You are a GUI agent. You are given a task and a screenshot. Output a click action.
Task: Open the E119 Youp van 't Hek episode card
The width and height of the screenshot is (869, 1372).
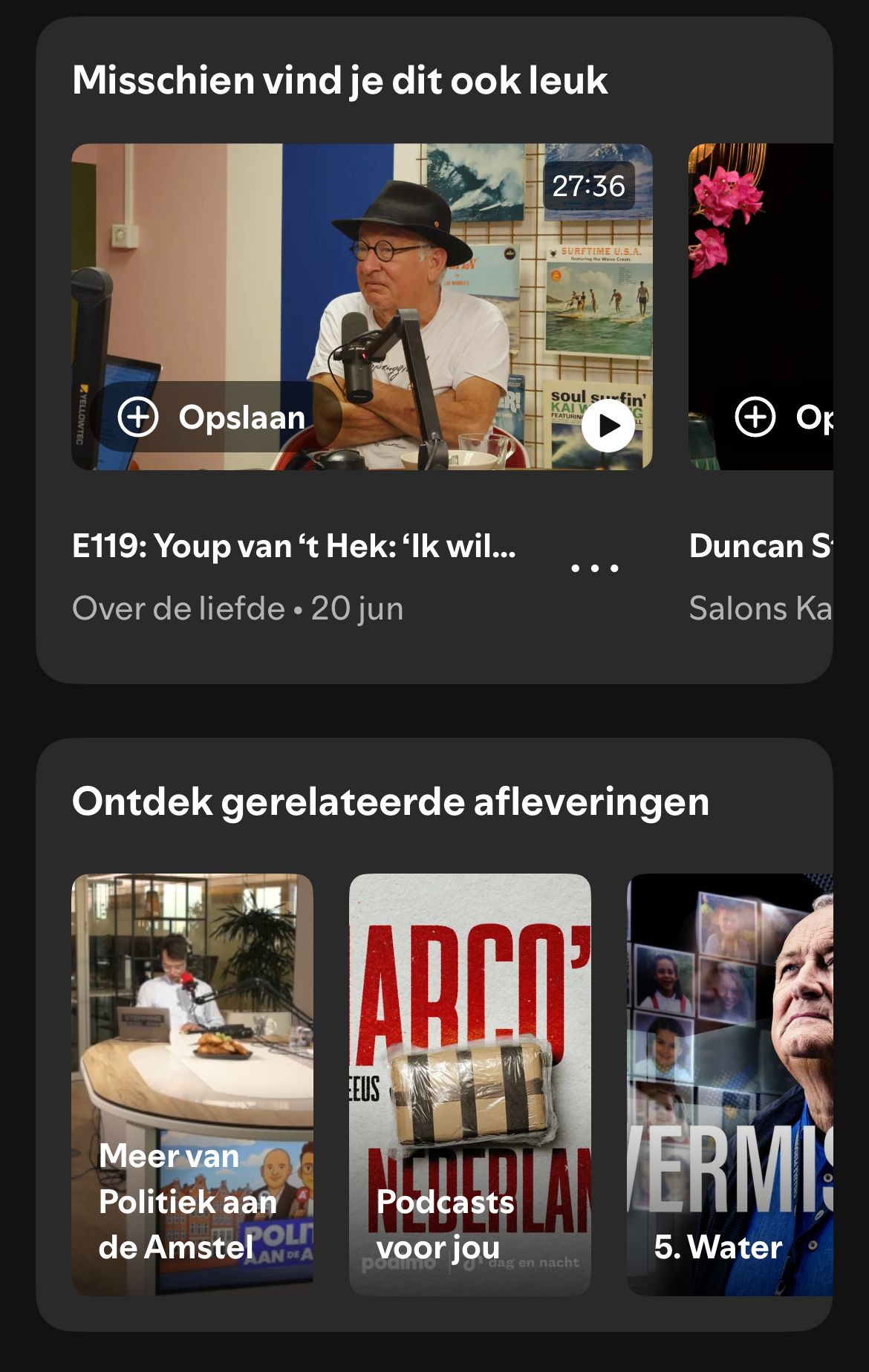[293, 547]
